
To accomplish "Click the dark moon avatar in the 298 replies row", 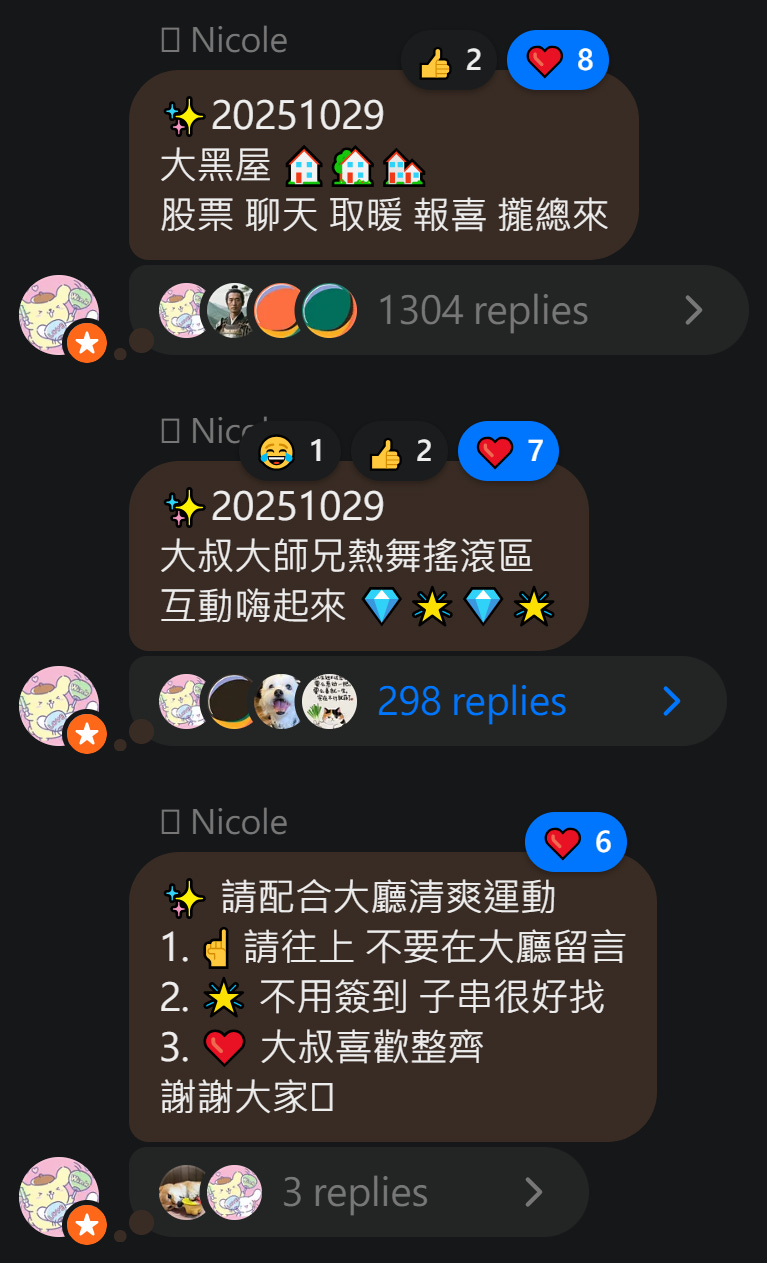I will coord(233,701).
